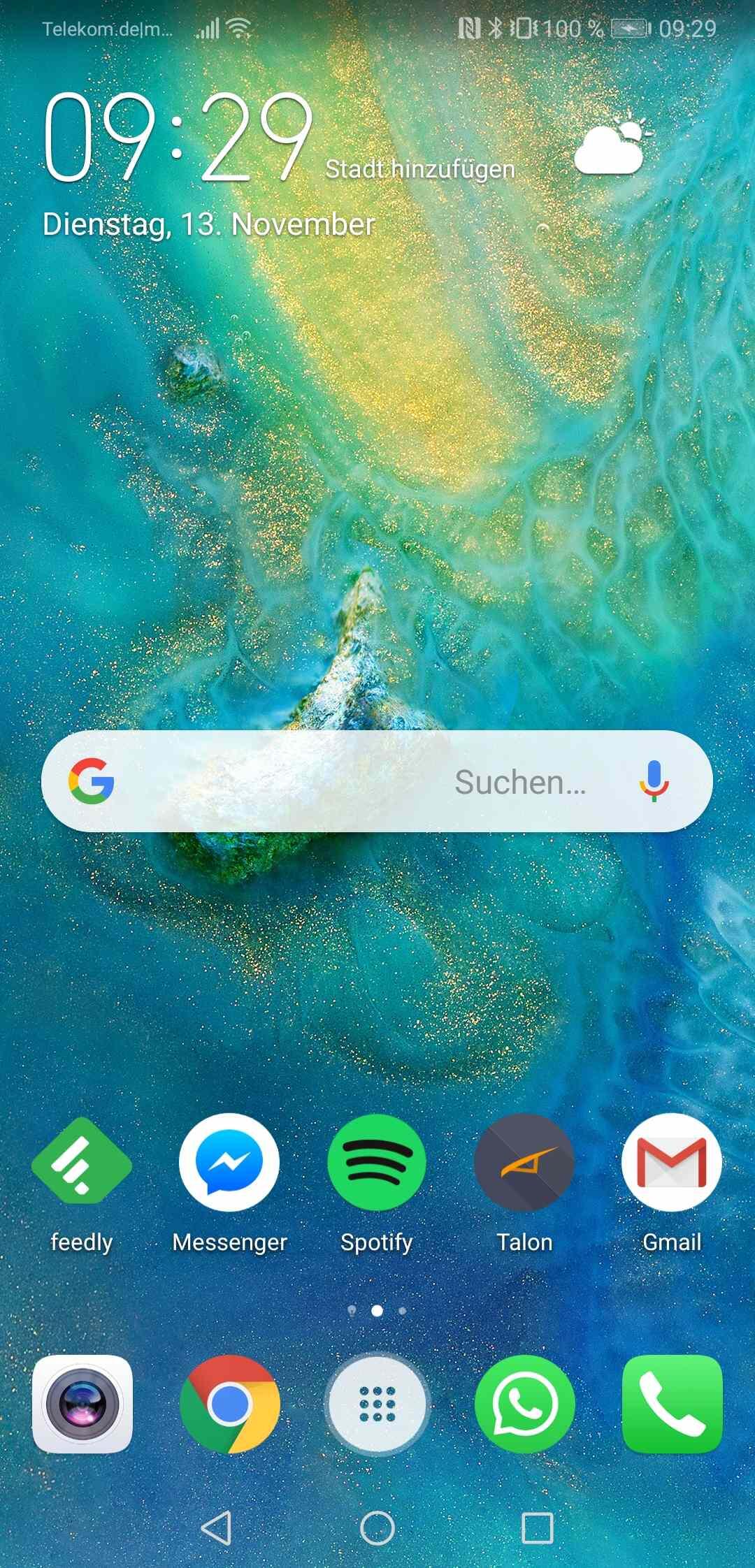Open WhatsApp
Screen dimensions: 755x1568
pyautogui.click(x=524, y=1404)
